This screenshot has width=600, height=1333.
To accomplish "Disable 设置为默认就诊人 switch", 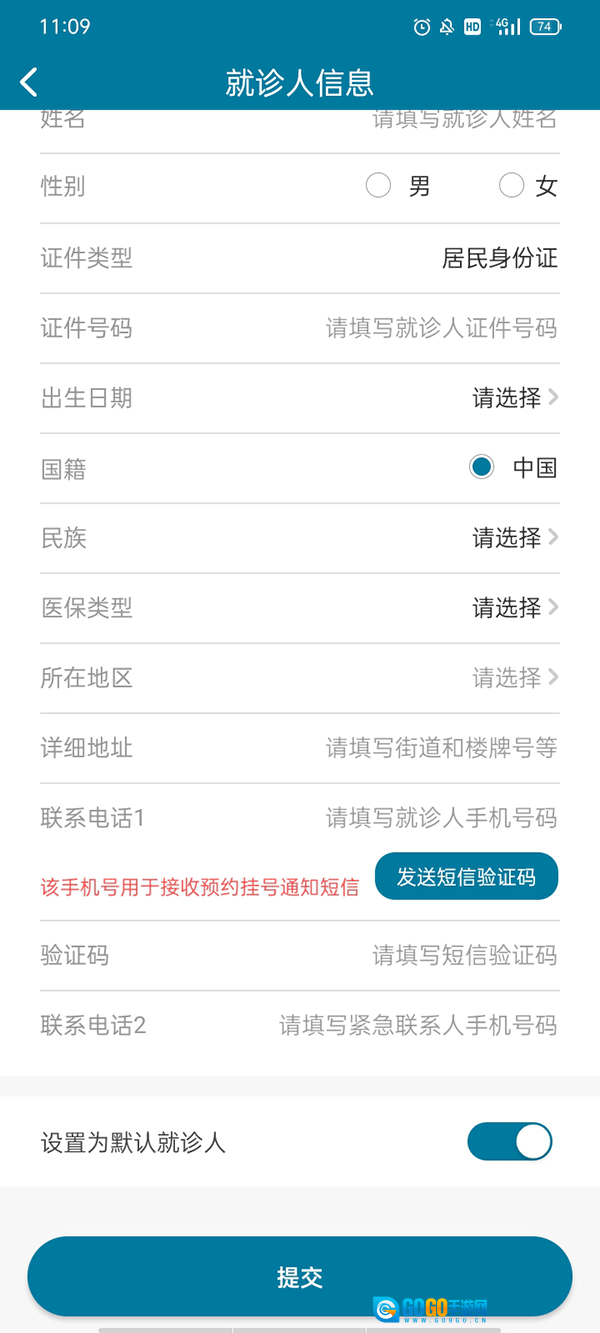I will [510, 1142].
